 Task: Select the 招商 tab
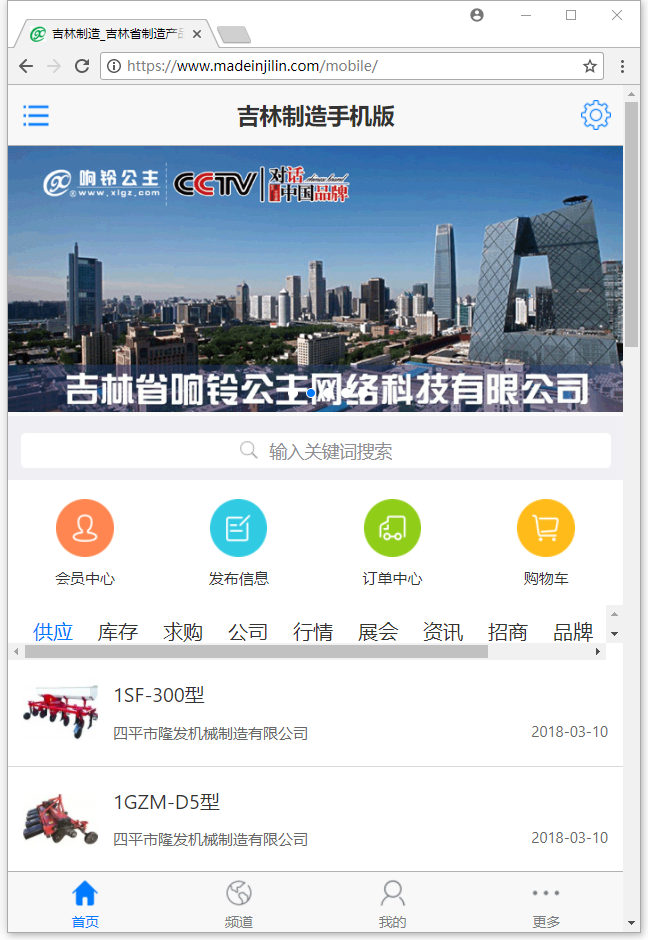coord(508,632)
